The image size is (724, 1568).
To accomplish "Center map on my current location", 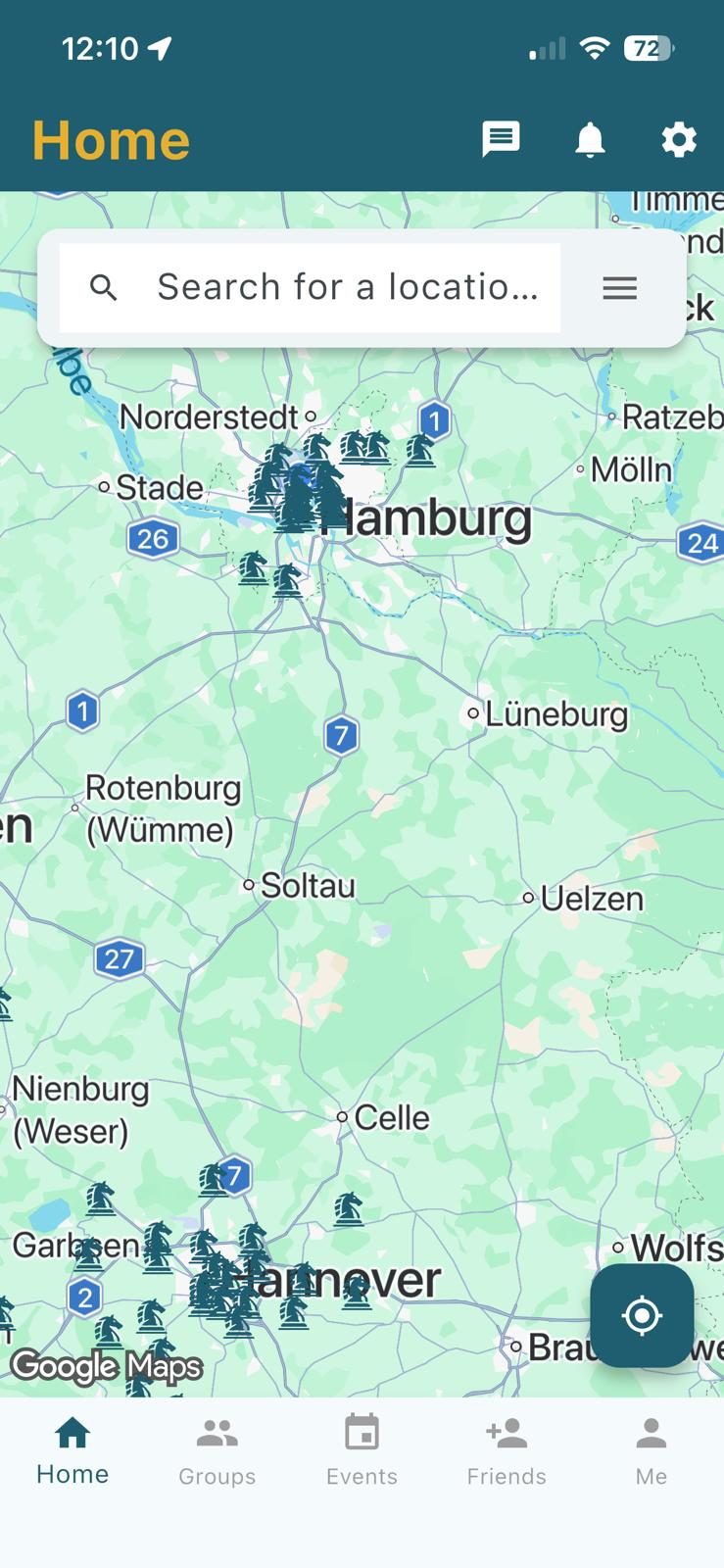I will (642, 1315).
